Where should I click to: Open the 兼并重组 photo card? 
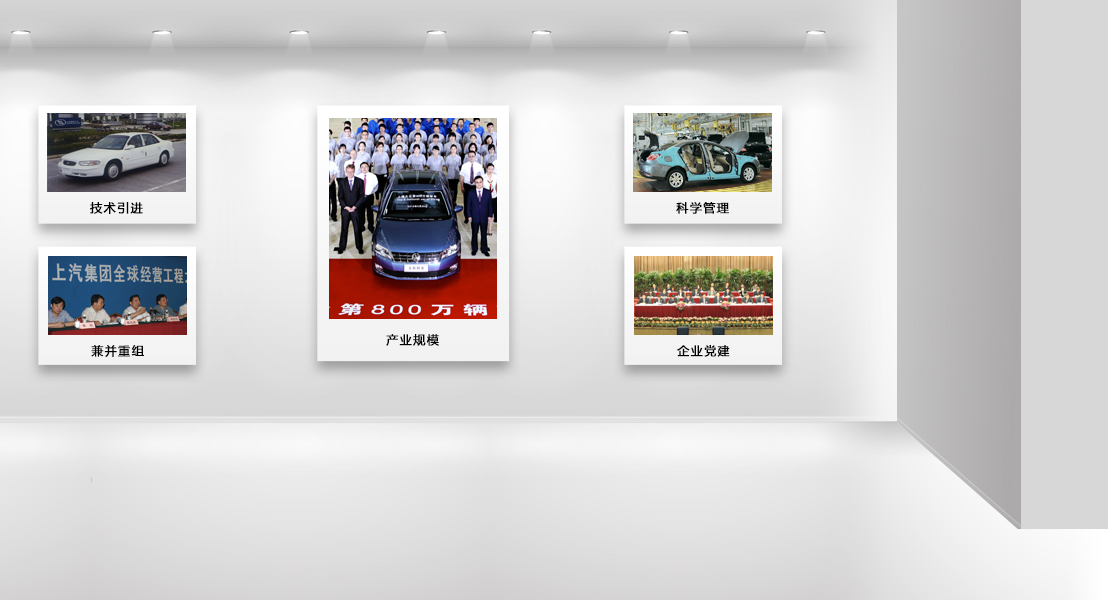click(117, 305)
